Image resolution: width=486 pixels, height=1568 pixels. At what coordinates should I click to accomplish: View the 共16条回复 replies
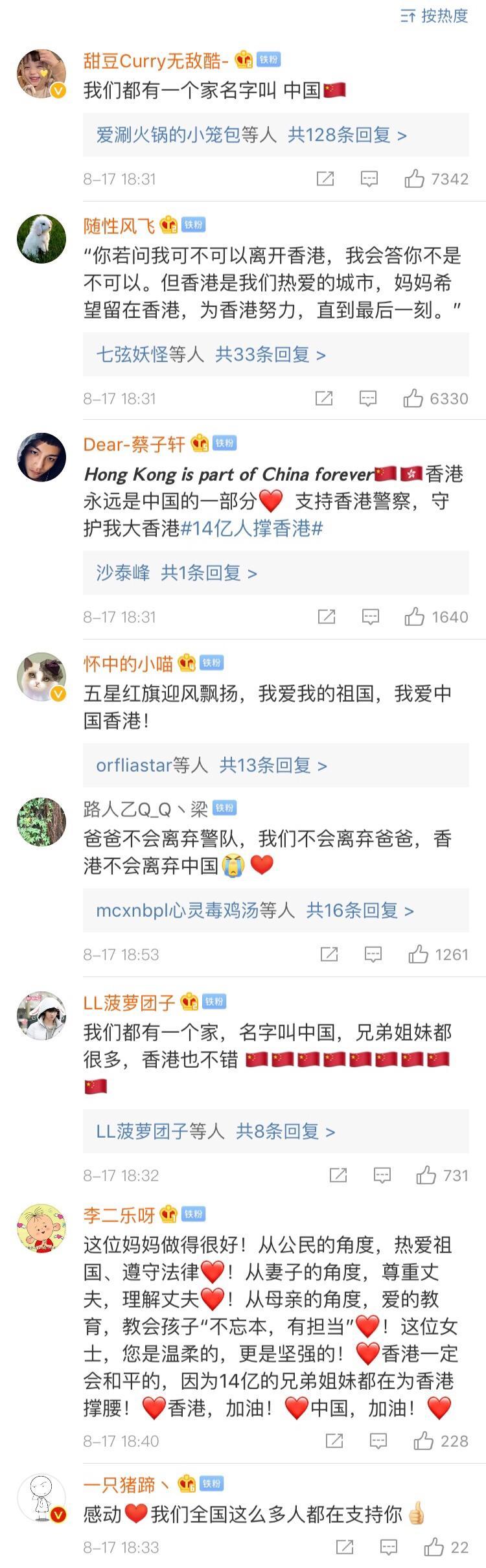coord(360,910)
